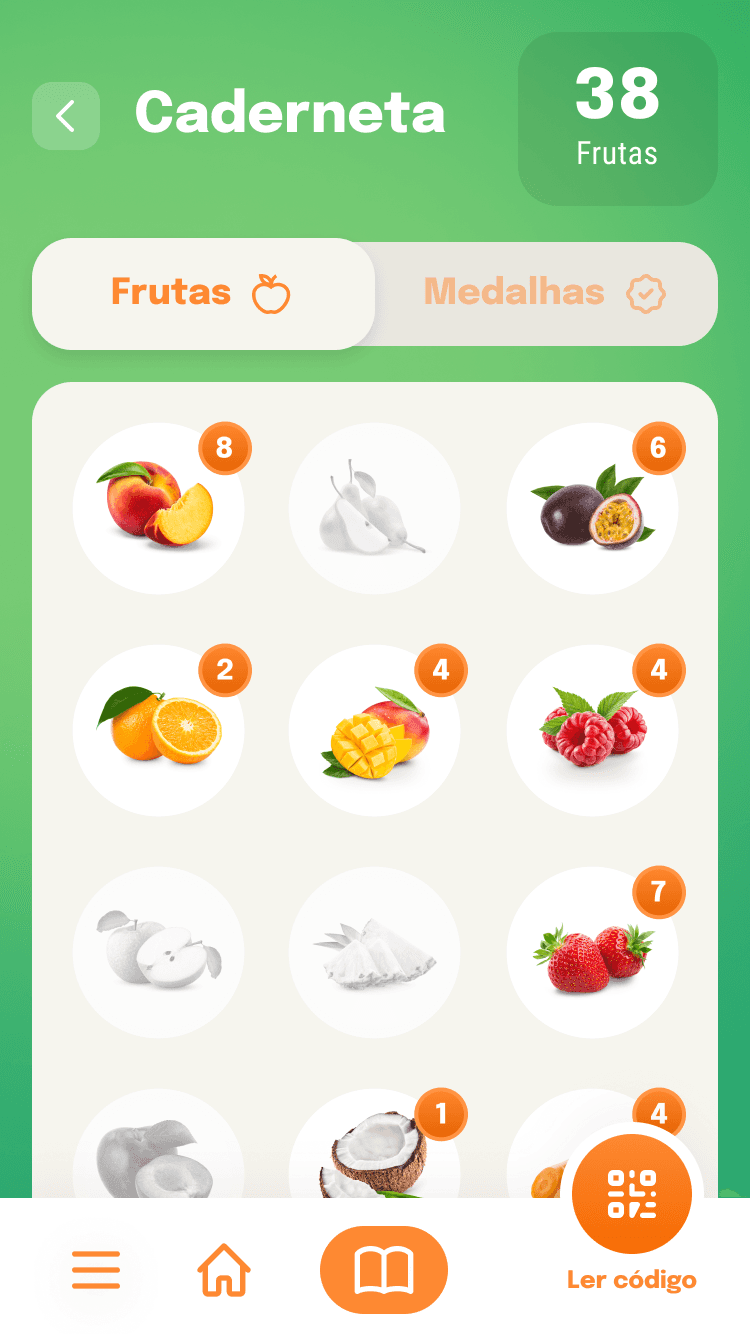Open the greyed-out pineapple tile
Viewport: 750px width, 1334px height.
pyautogui.click(x=374, y=952)
